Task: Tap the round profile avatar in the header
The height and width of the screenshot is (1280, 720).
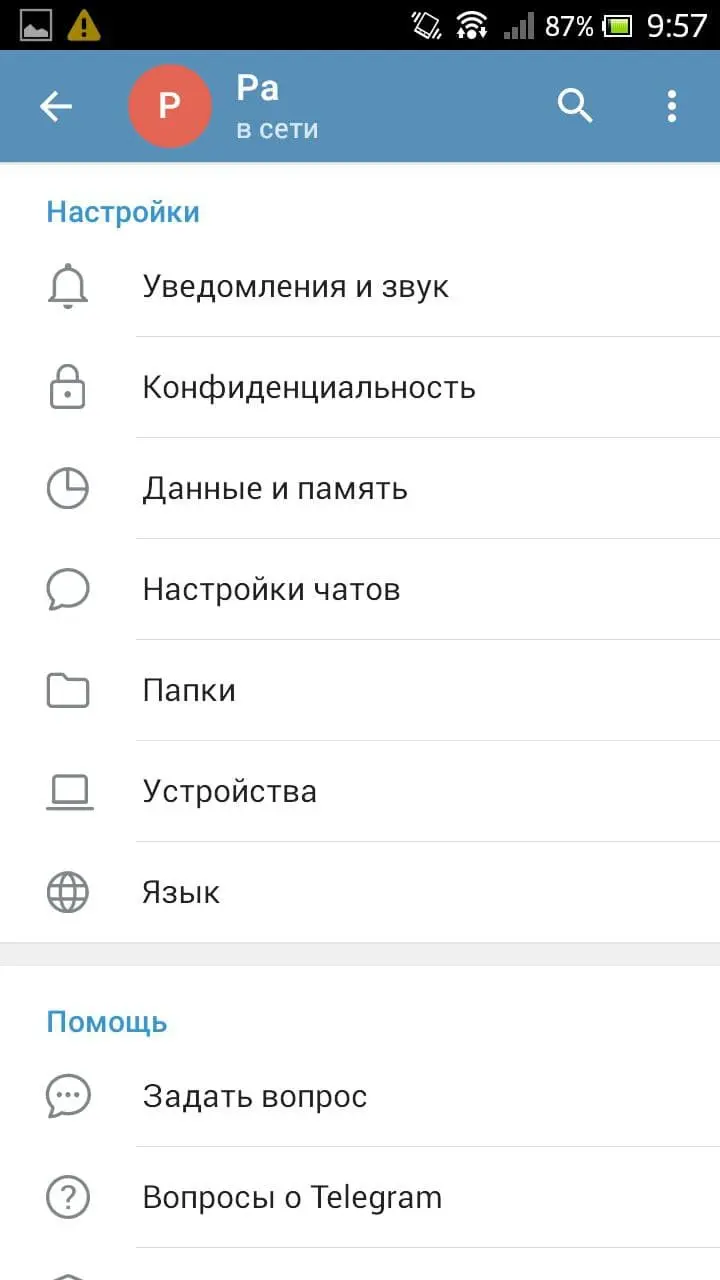Action: click(x=169, y=106)
